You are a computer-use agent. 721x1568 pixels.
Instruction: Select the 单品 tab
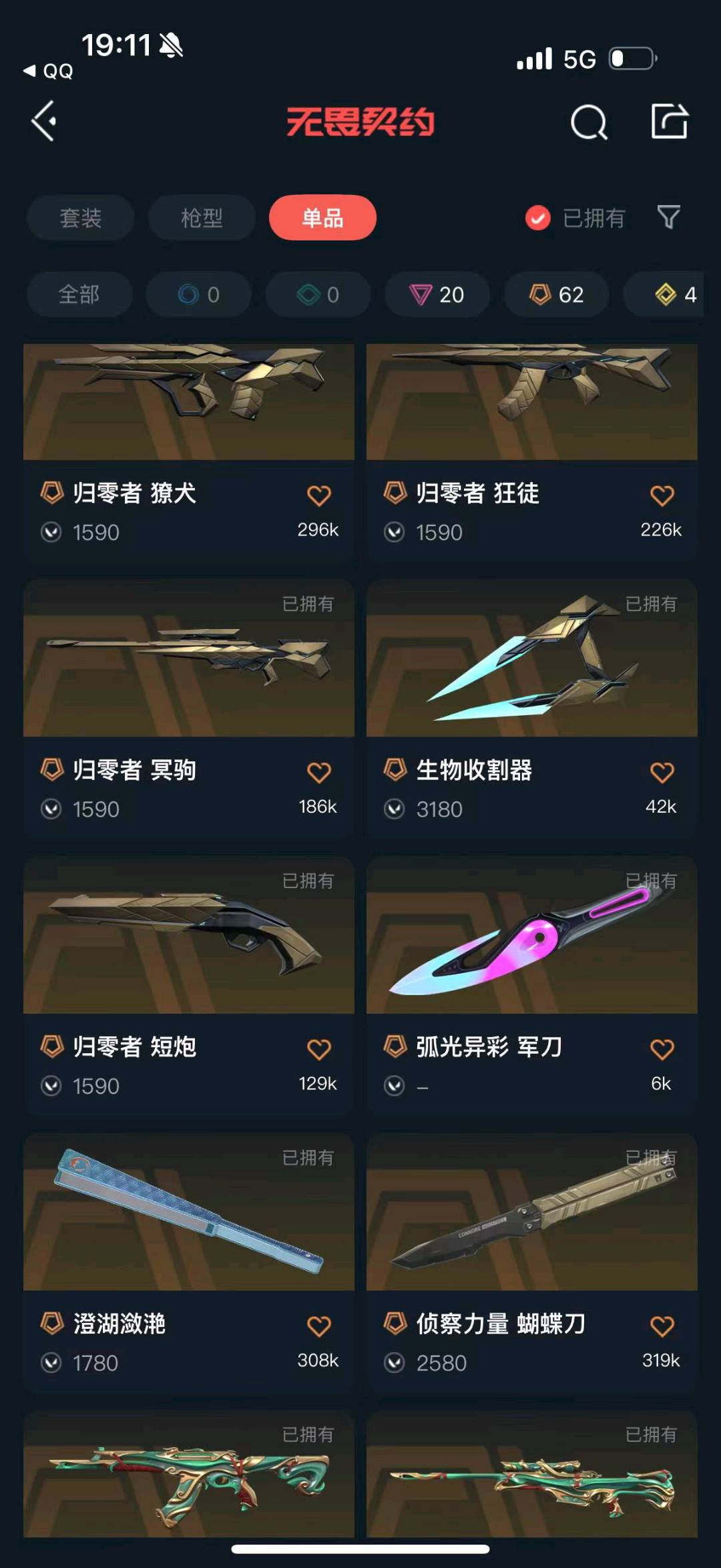(322, 218)
